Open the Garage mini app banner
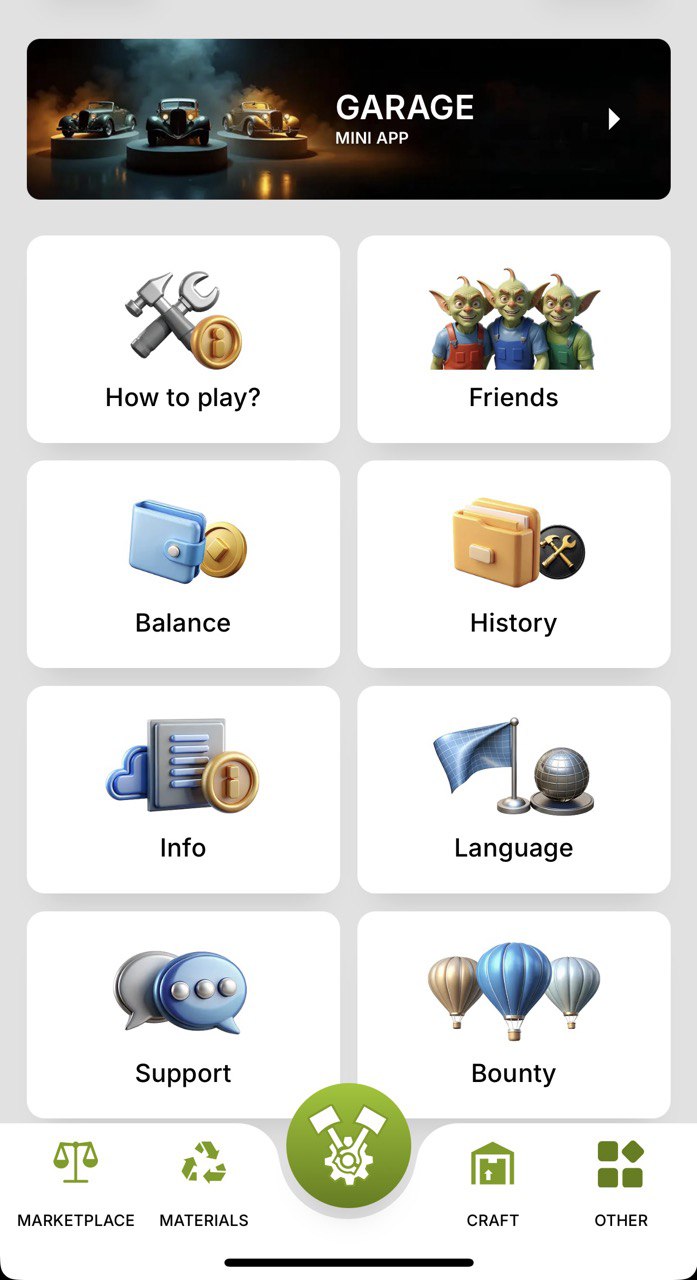This screenshot has width=697, height=1280. click(348, 119)
